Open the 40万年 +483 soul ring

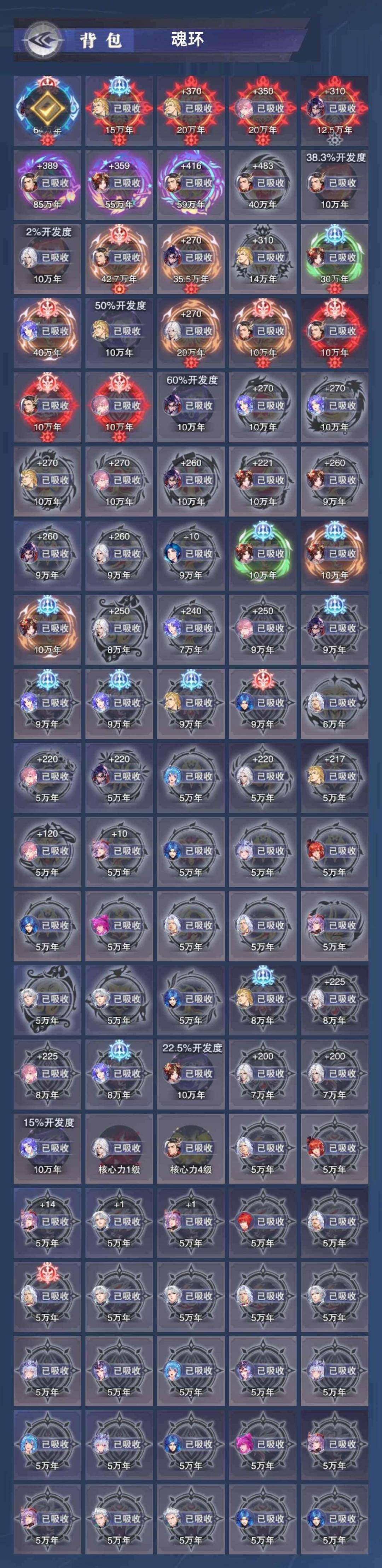[x=262, y=185]
